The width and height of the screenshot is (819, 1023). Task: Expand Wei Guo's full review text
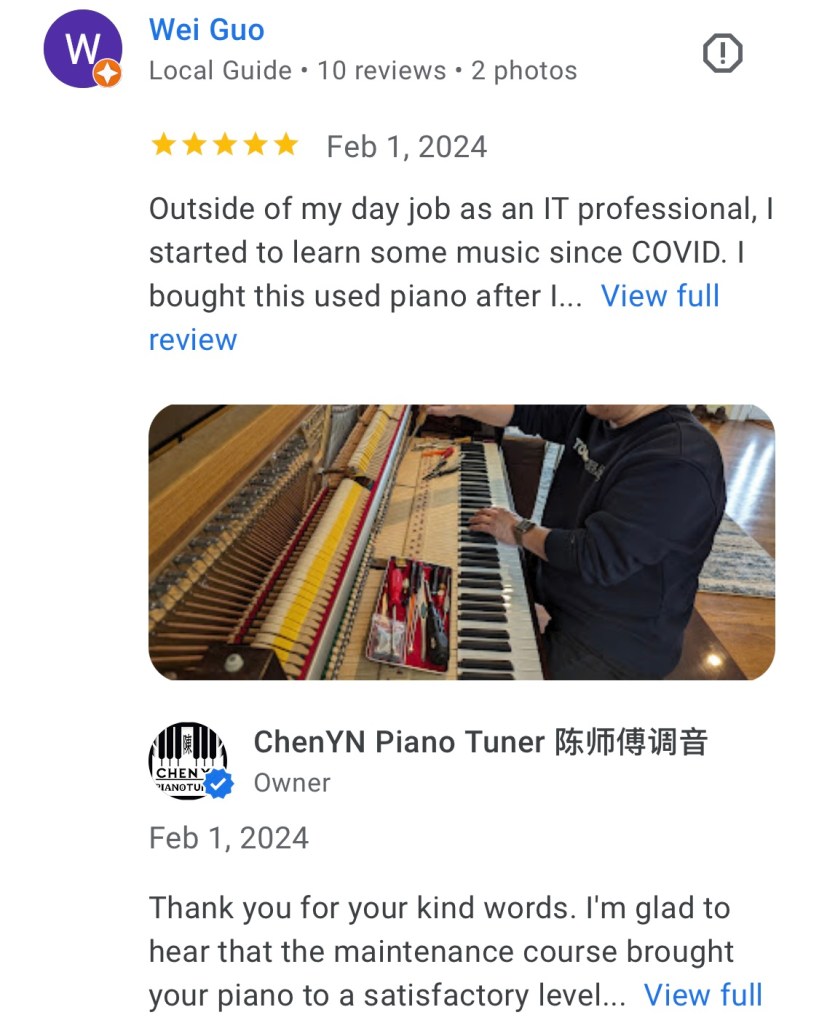[x=659, y=296]
